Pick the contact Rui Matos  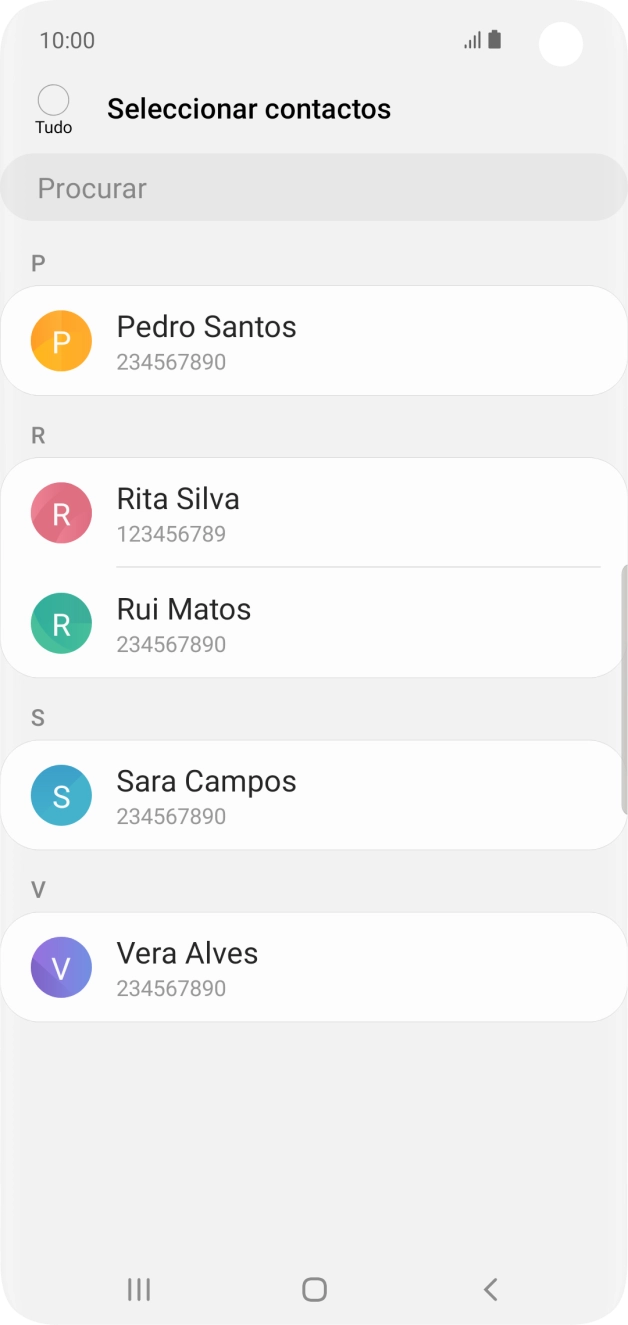[313, 624]
